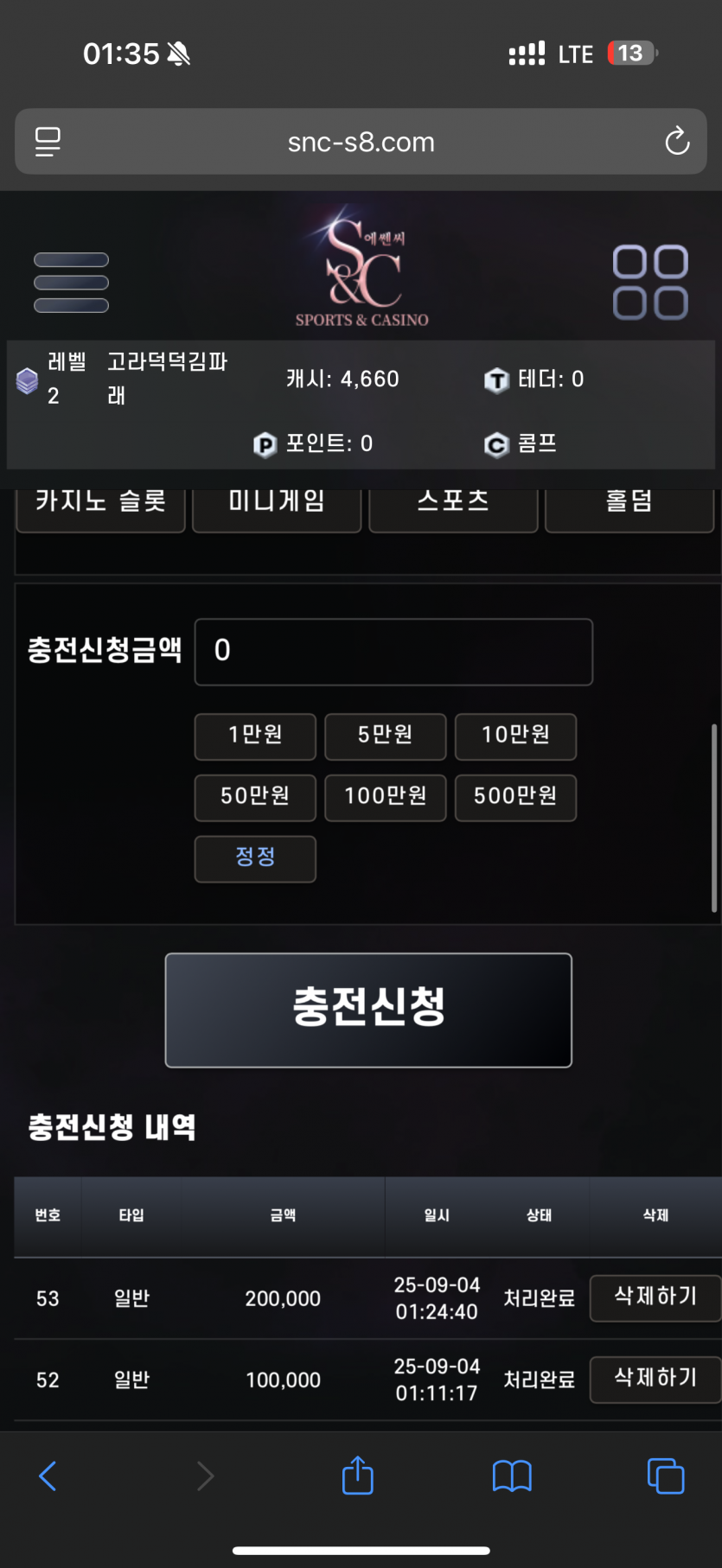Open the four-square grid menu
722x1568 pixels.
[650, 283]
